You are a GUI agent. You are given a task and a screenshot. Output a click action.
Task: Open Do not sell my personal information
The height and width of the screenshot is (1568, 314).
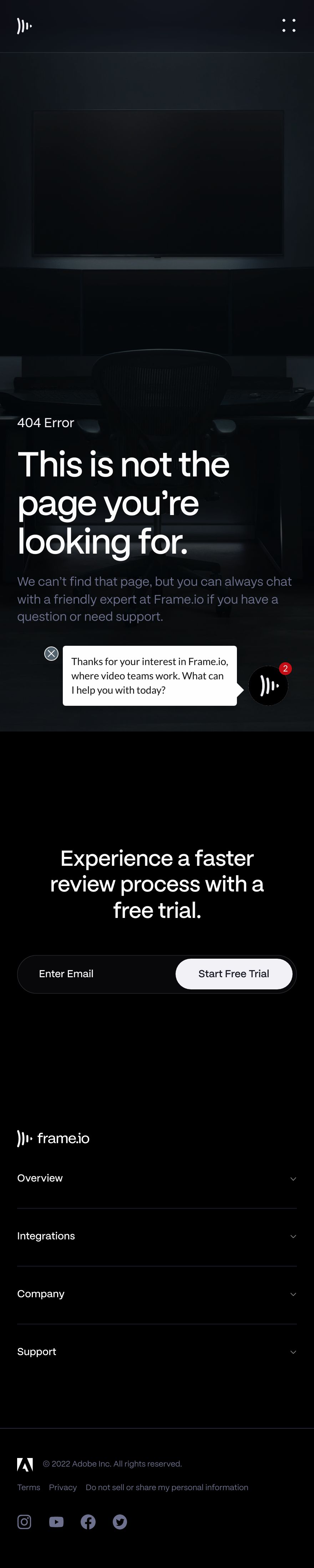pos(167,1488)
